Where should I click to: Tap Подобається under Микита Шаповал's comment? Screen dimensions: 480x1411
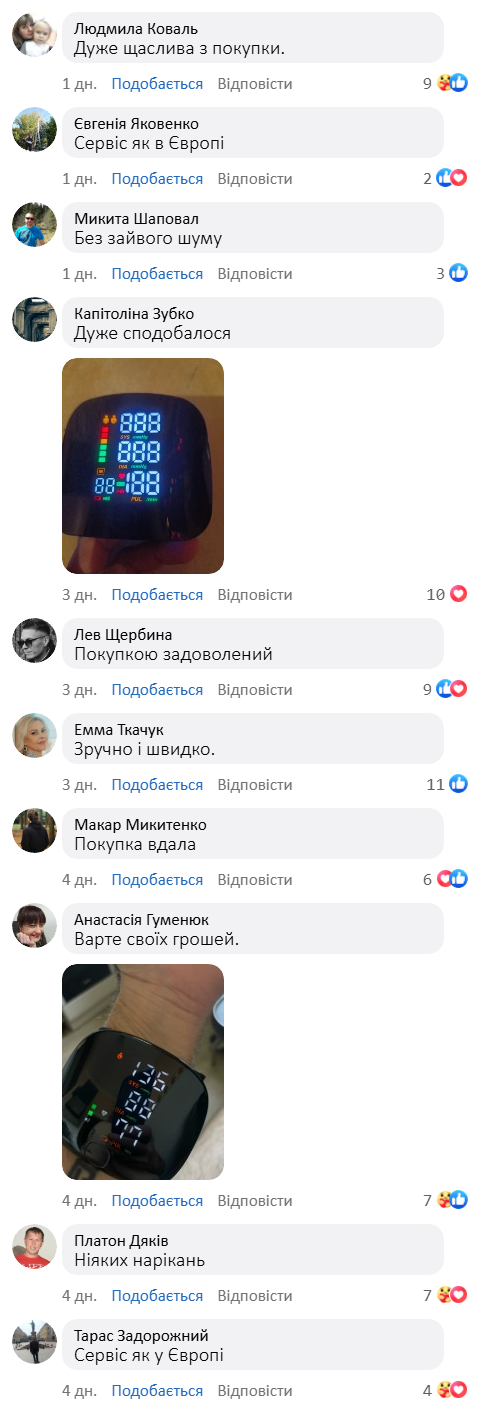pyautogui.click(x=157, y=274)
